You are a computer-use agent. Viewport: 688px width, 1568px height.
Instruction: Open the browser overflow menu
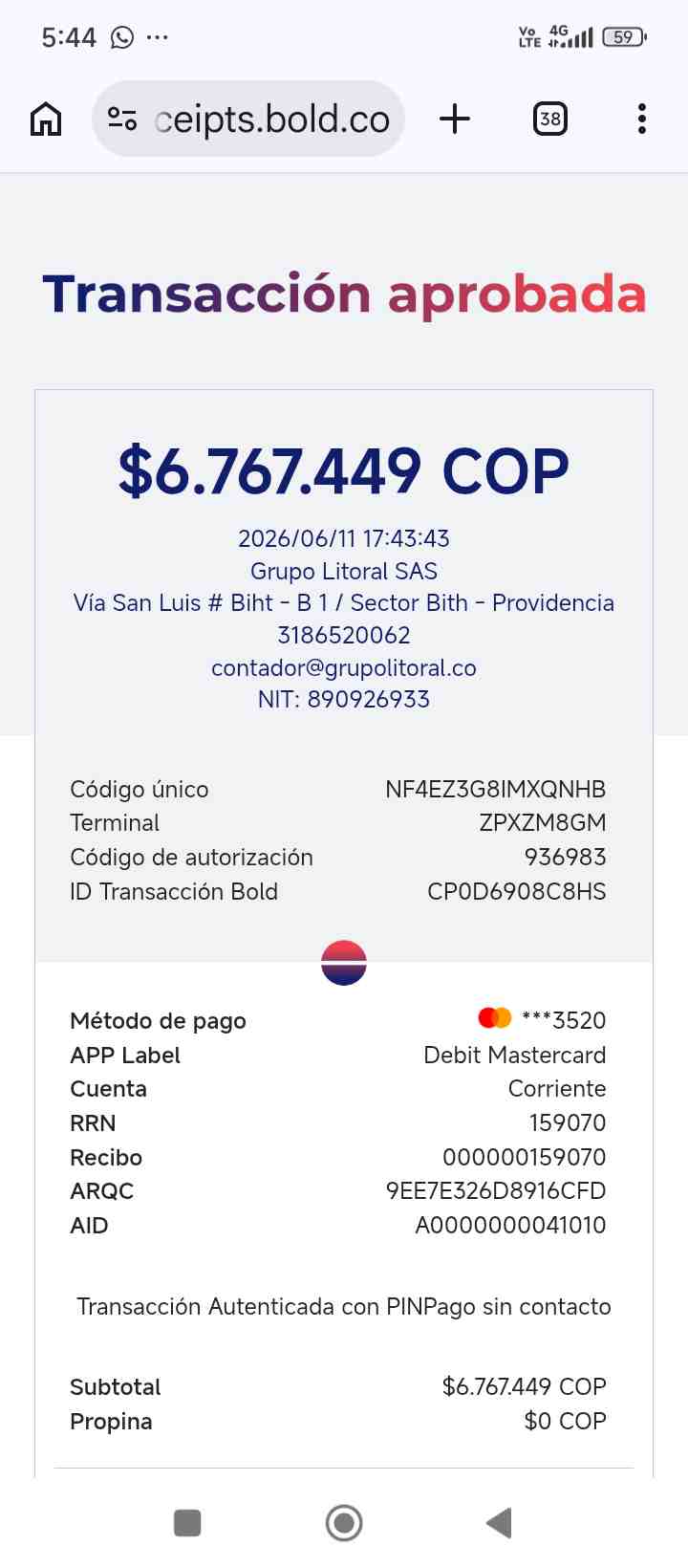642,120
